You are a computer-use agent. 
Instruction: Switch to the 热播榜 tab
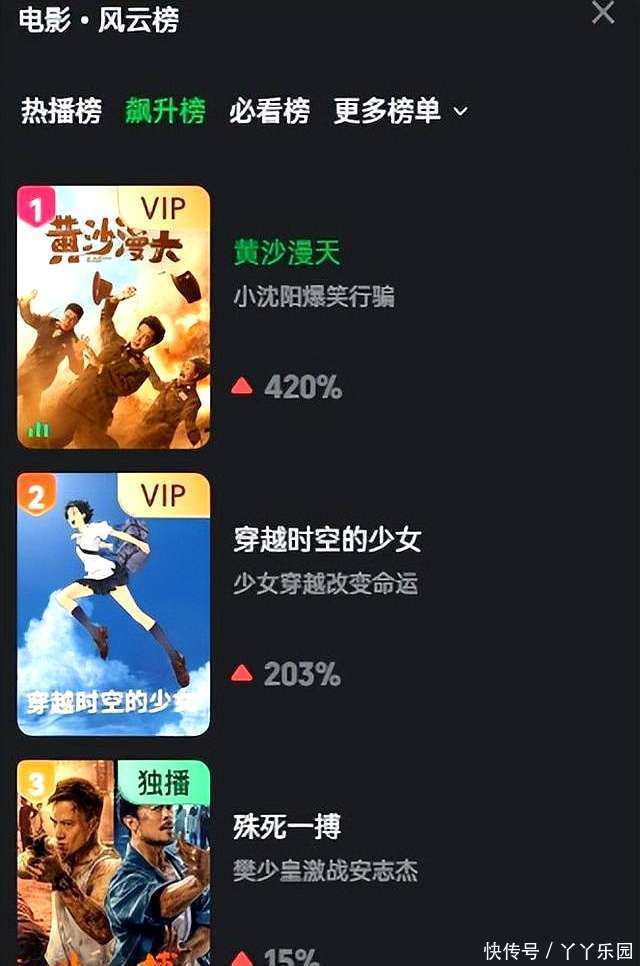point(61,111)
